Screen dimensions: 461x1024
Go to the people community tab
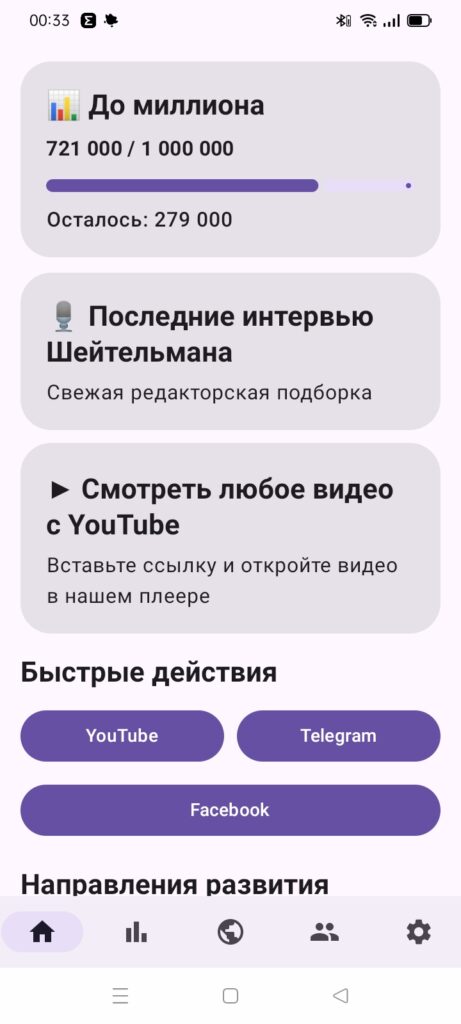coord(325,932)
